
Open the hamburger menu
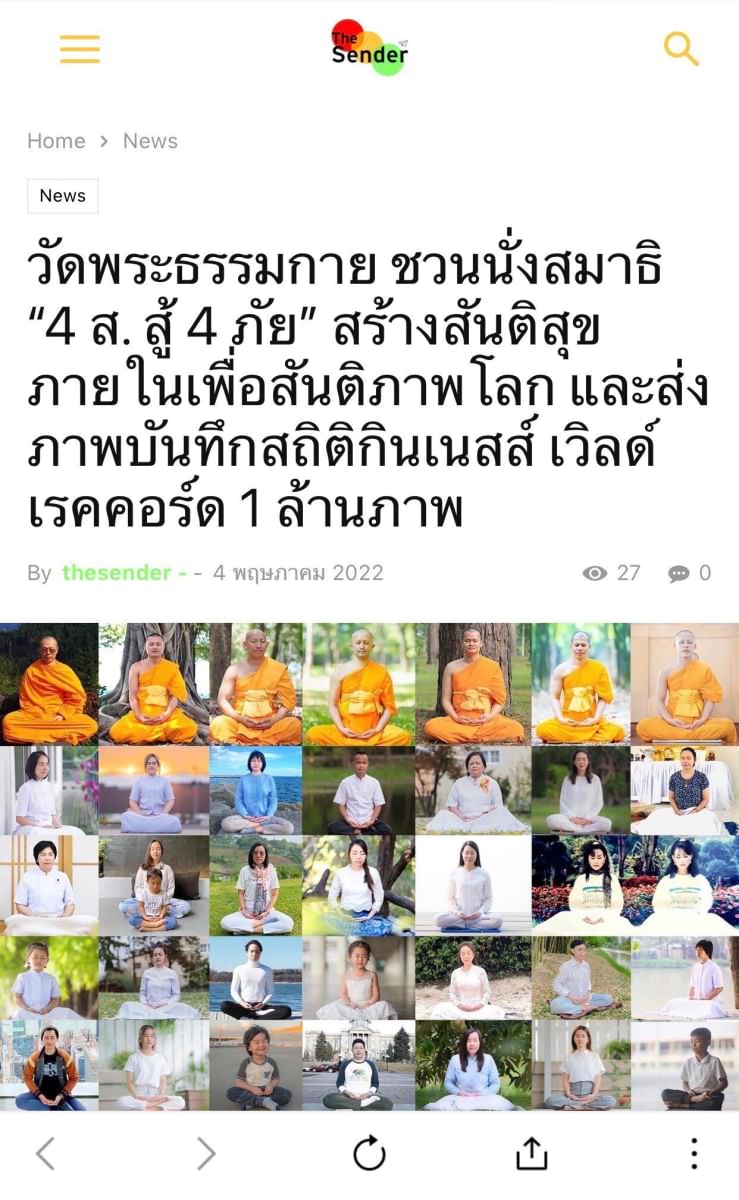tap(80, 49)
